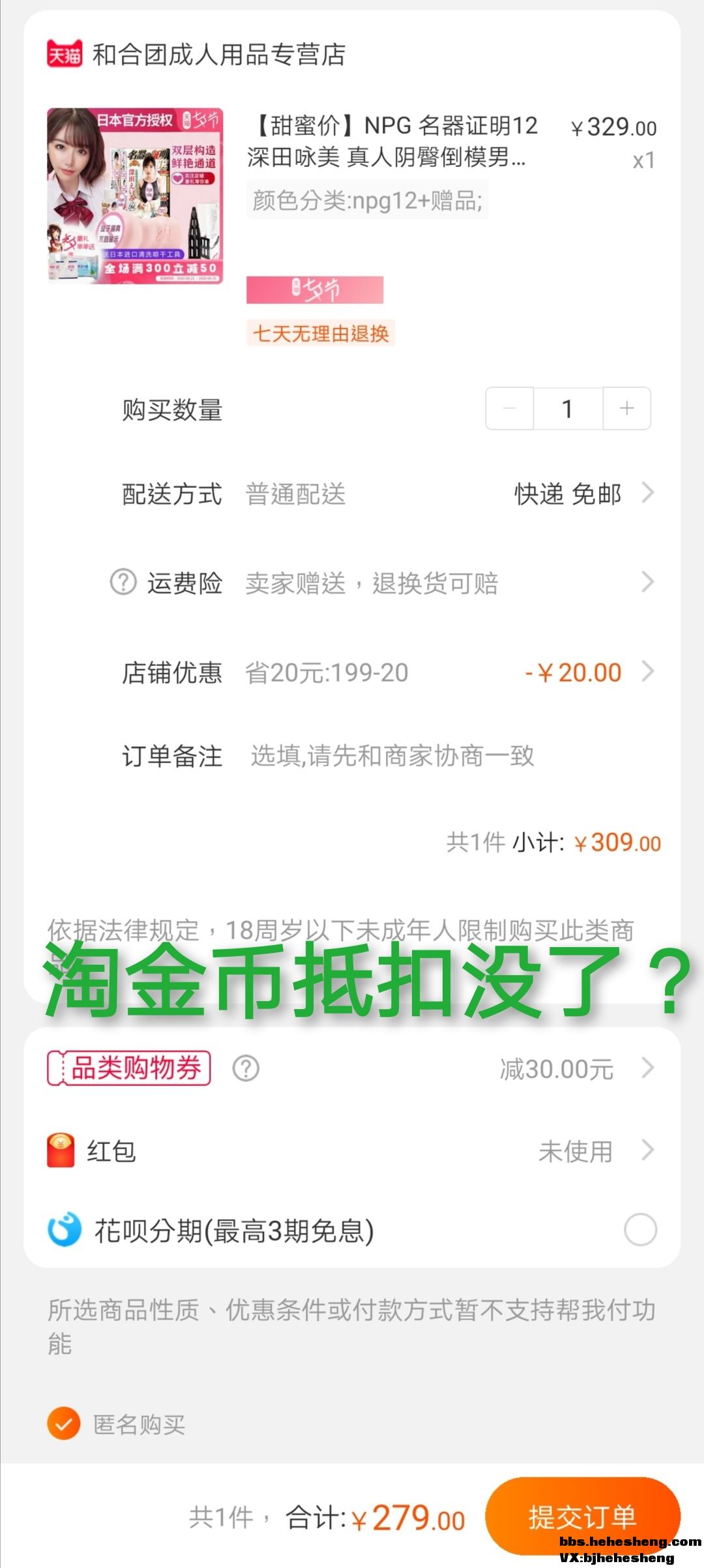Open the 和合团成人用品专营店 store page
Viewport: 704px width, 1568px height.
(x=218, y=55)
